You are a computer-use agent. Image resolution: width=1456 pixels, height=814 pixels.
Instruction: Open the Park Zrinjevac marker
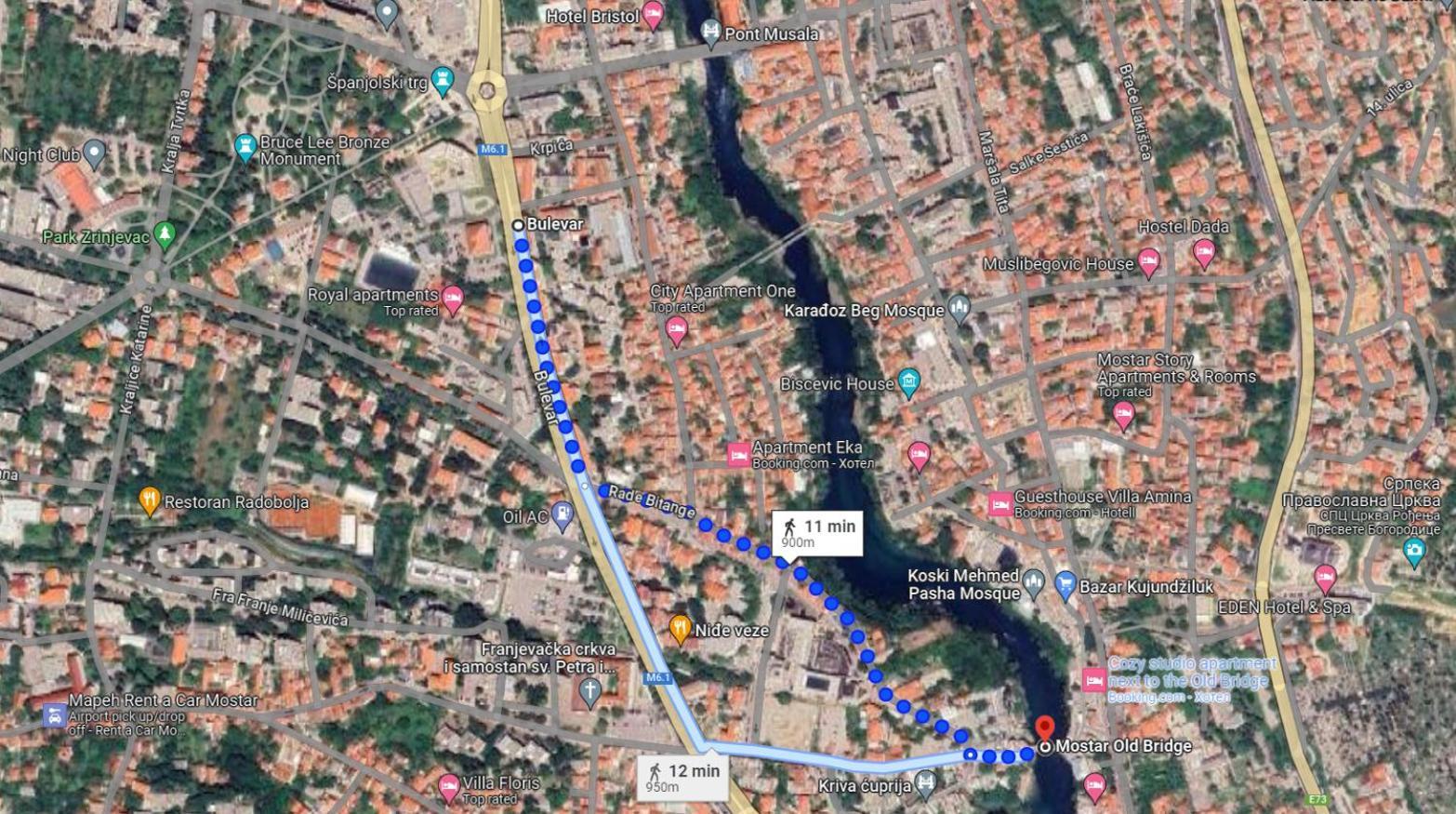[x=165, y=234]
